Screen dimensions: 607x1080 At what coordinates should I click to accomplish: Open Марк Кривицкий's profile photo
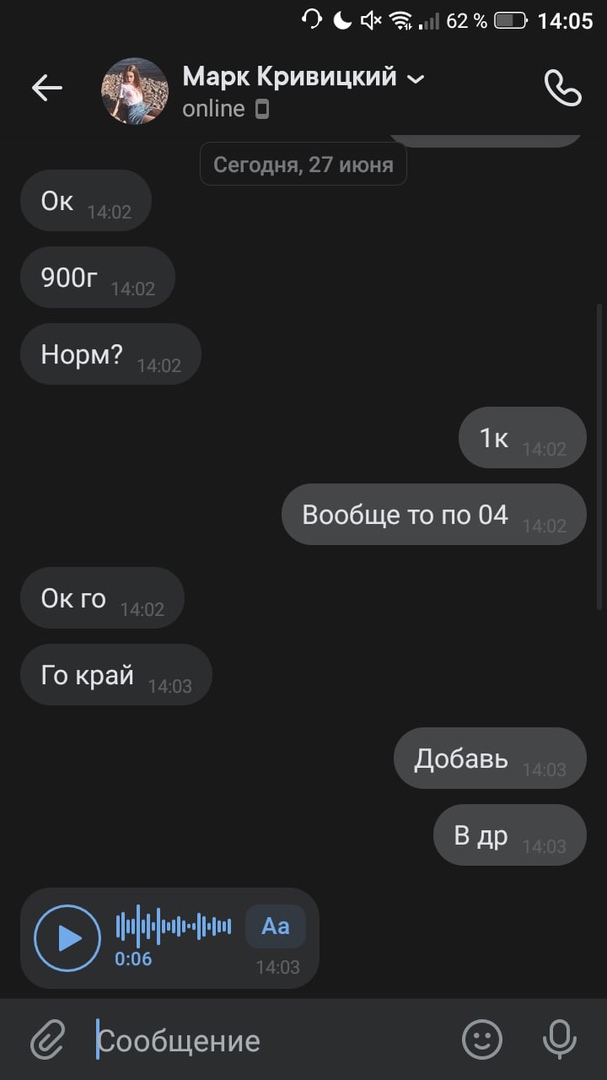tap(135, 91)
